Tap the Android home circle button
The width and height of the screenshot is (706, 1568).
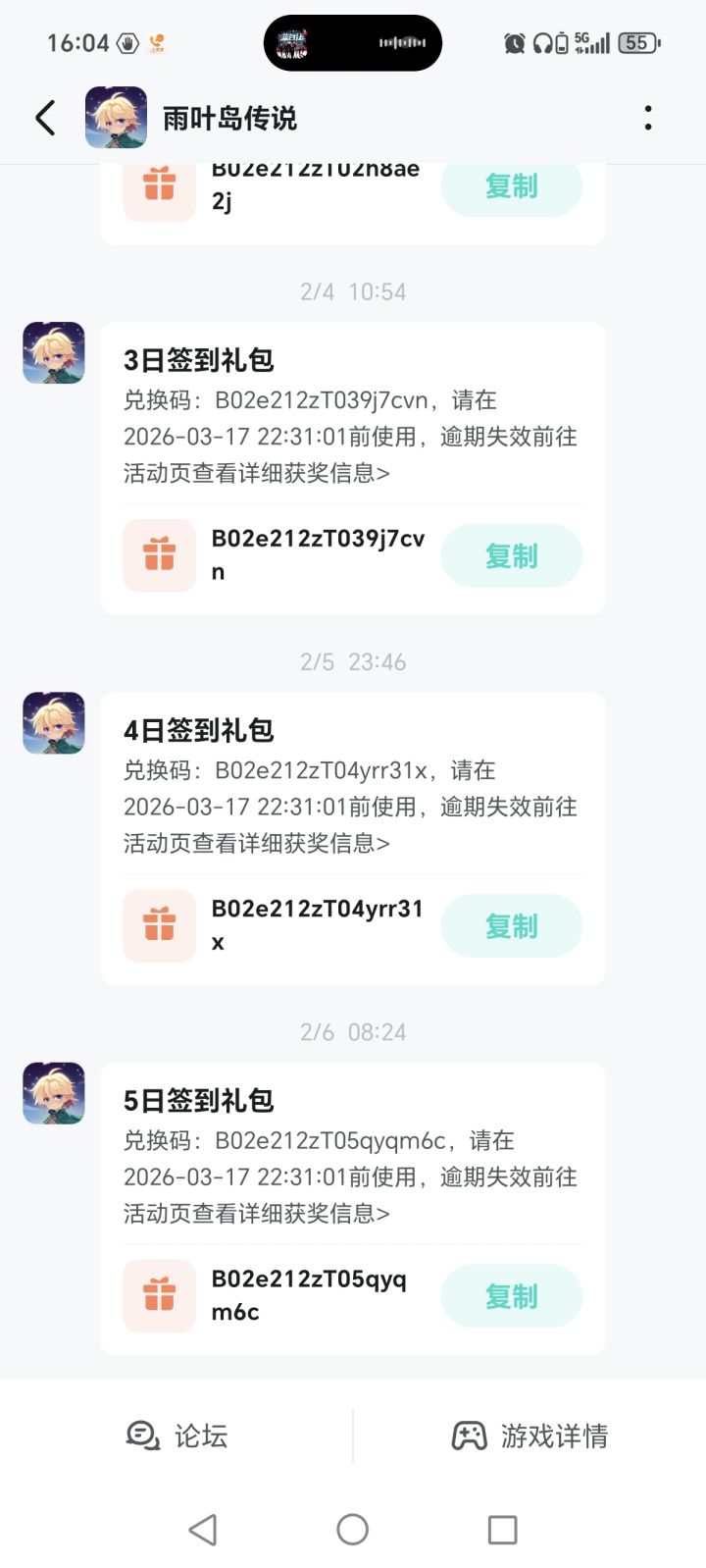click(x=352, y=1529)
